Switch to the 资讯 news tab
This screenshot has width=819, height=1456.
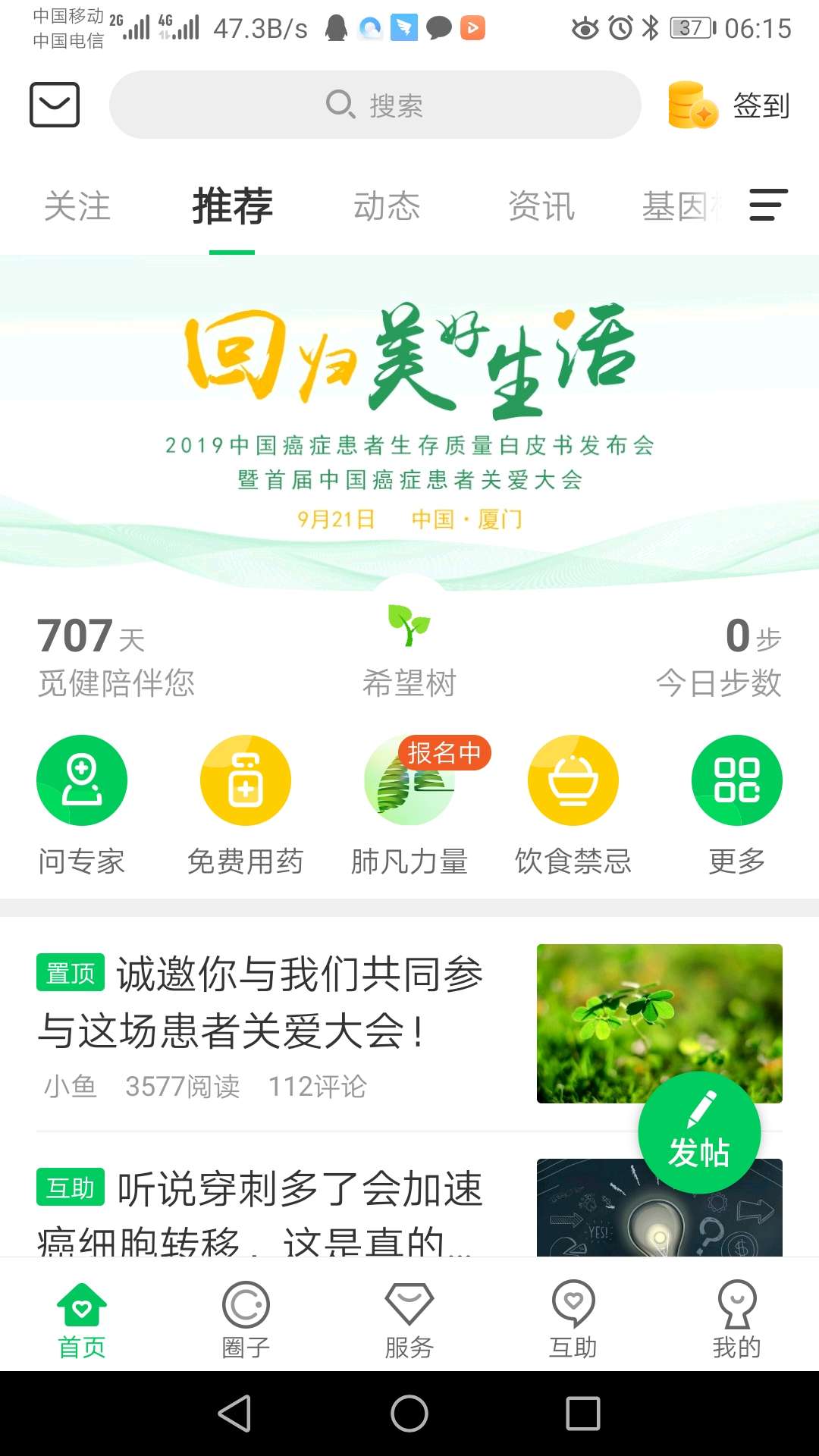pyautogui.click(x=541, y=206)
